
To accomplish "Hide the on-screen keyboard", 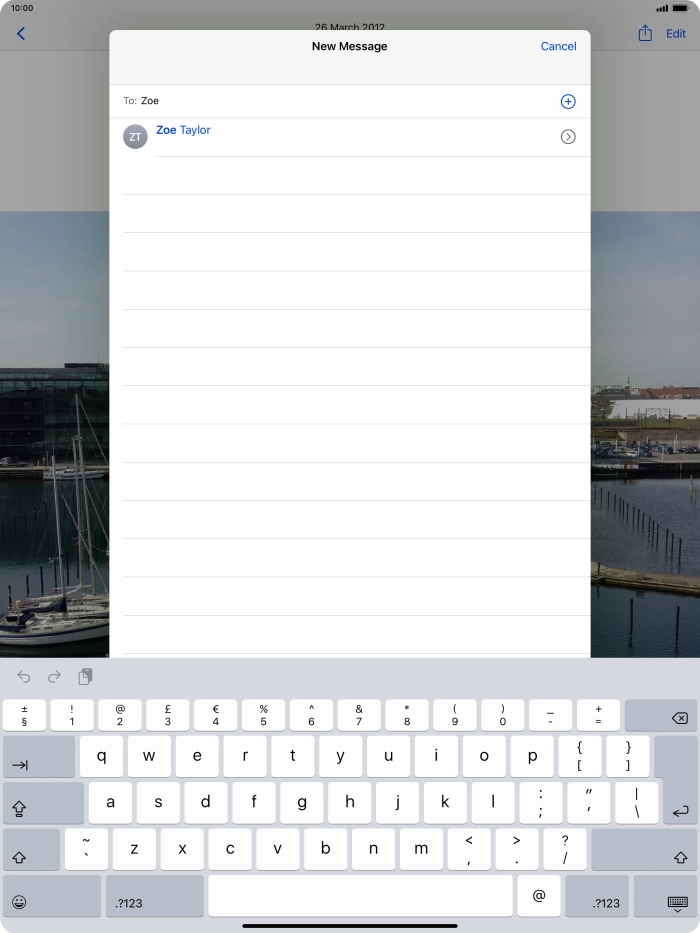I will 679,902.
